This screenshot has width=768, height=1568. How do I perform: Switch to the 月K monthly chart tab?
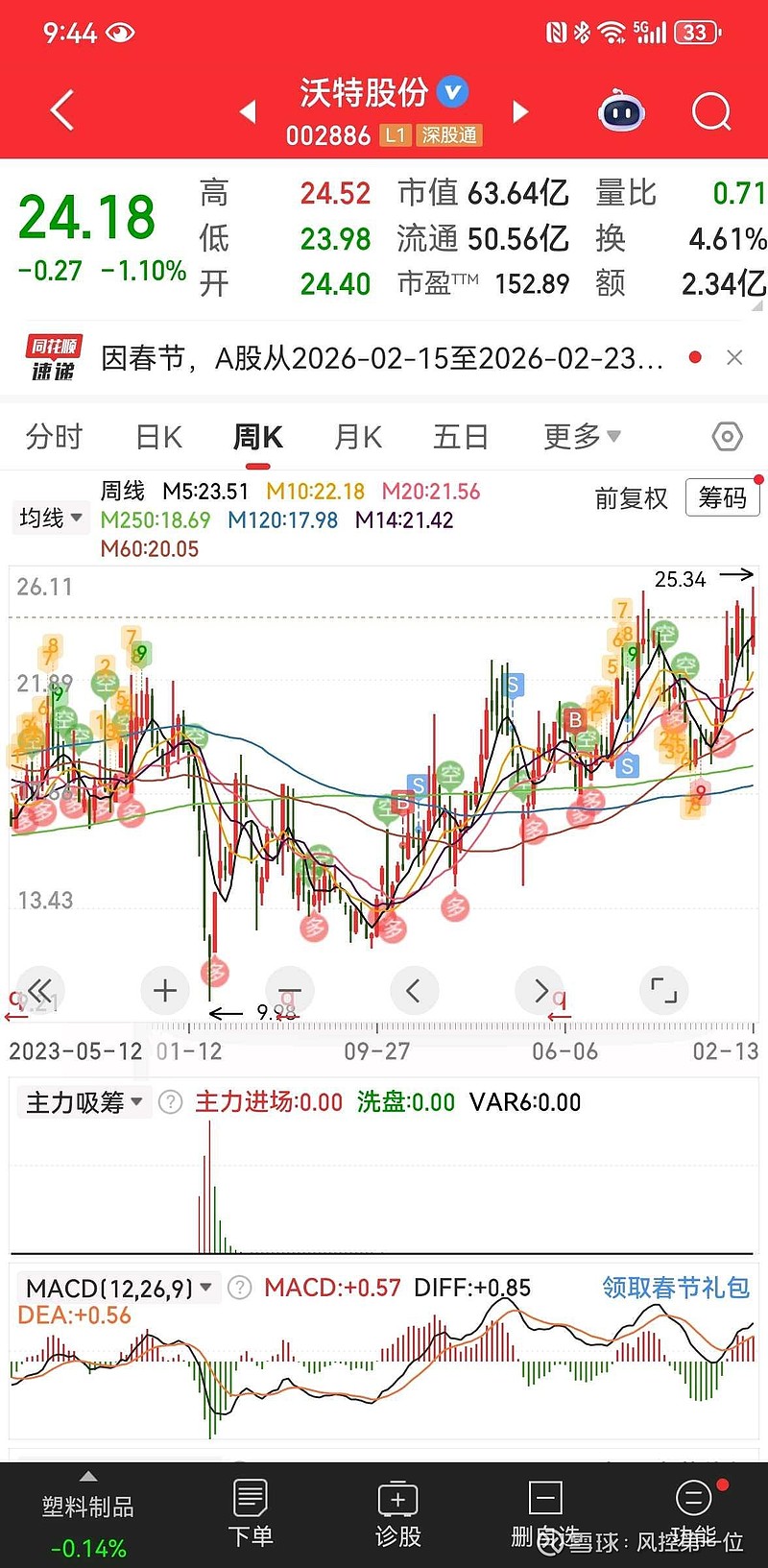(356, 437)
